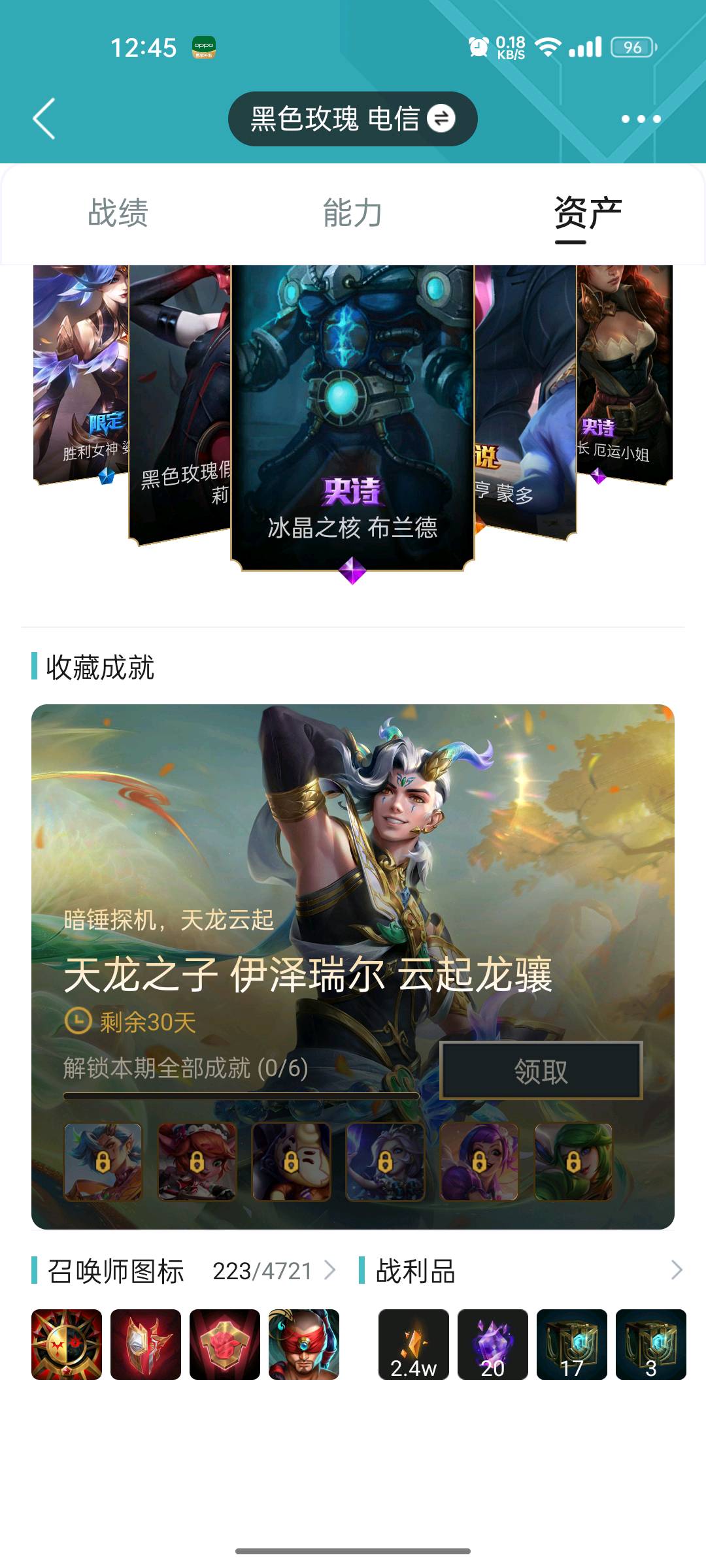This screenshot has height=1568, width=706.
Task: Switch server via 黑色玫瑰 电信 selector
Action: pos(352,119)
